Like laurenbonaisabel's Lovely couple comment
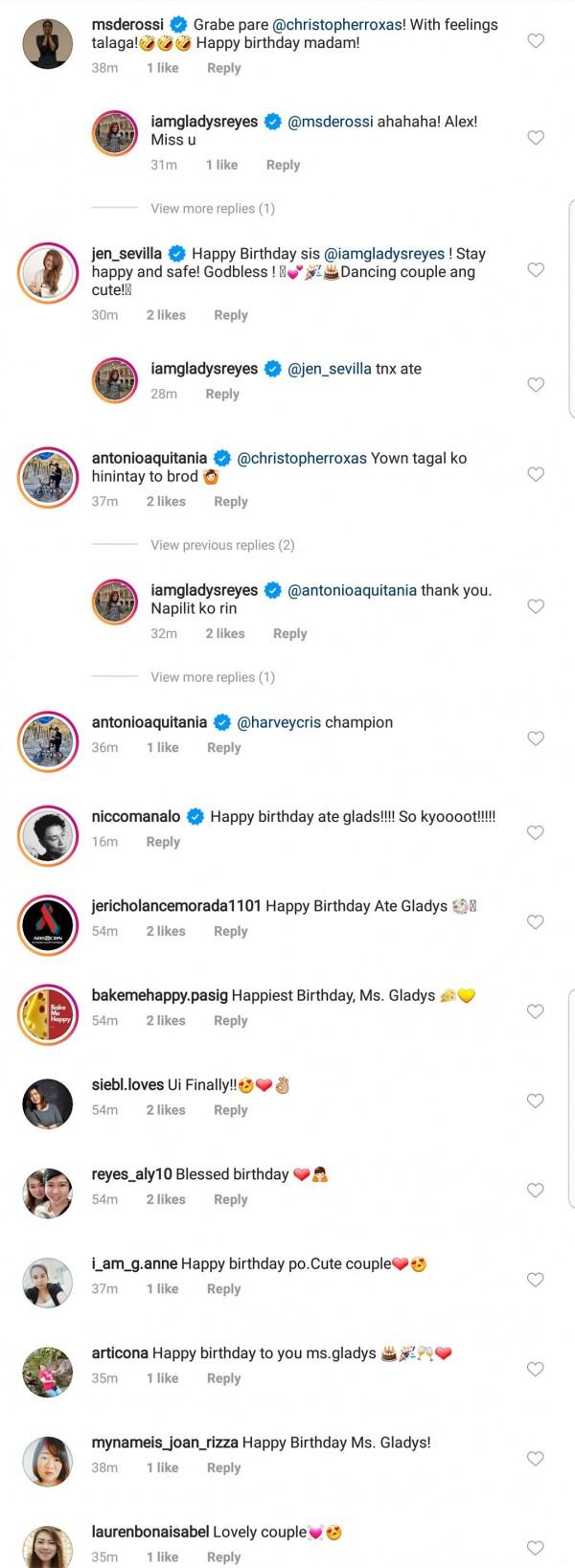The height and width of the screenshot is (1568, 575). [x=537, y=1548]
